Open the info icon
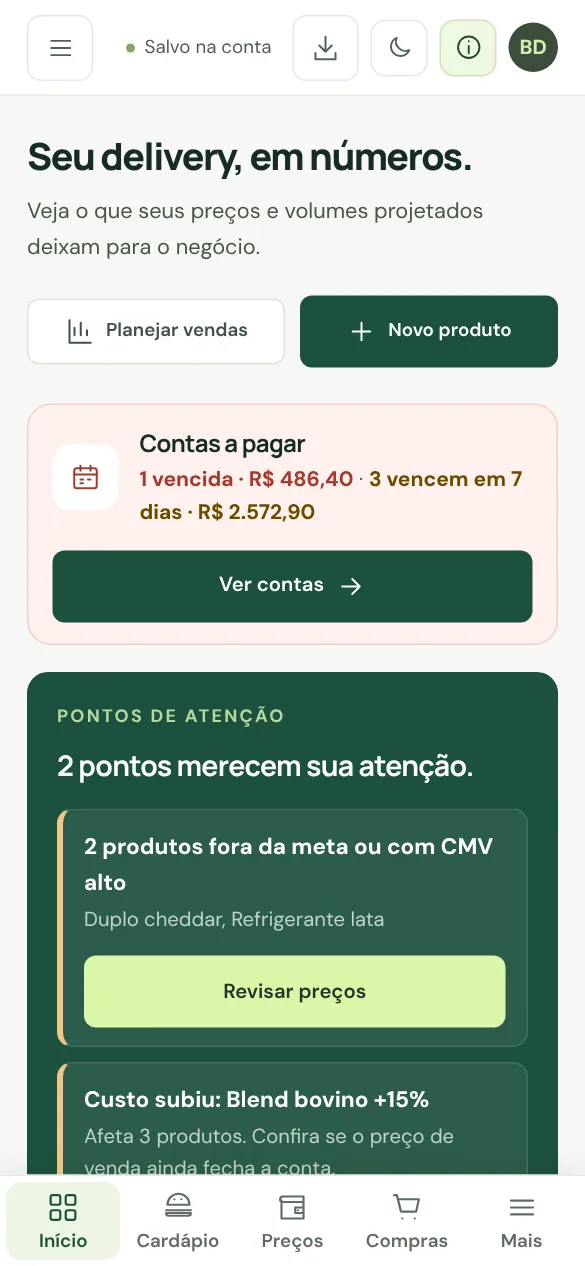Viewport: 585px width, 1266px height. pos(468,48)
